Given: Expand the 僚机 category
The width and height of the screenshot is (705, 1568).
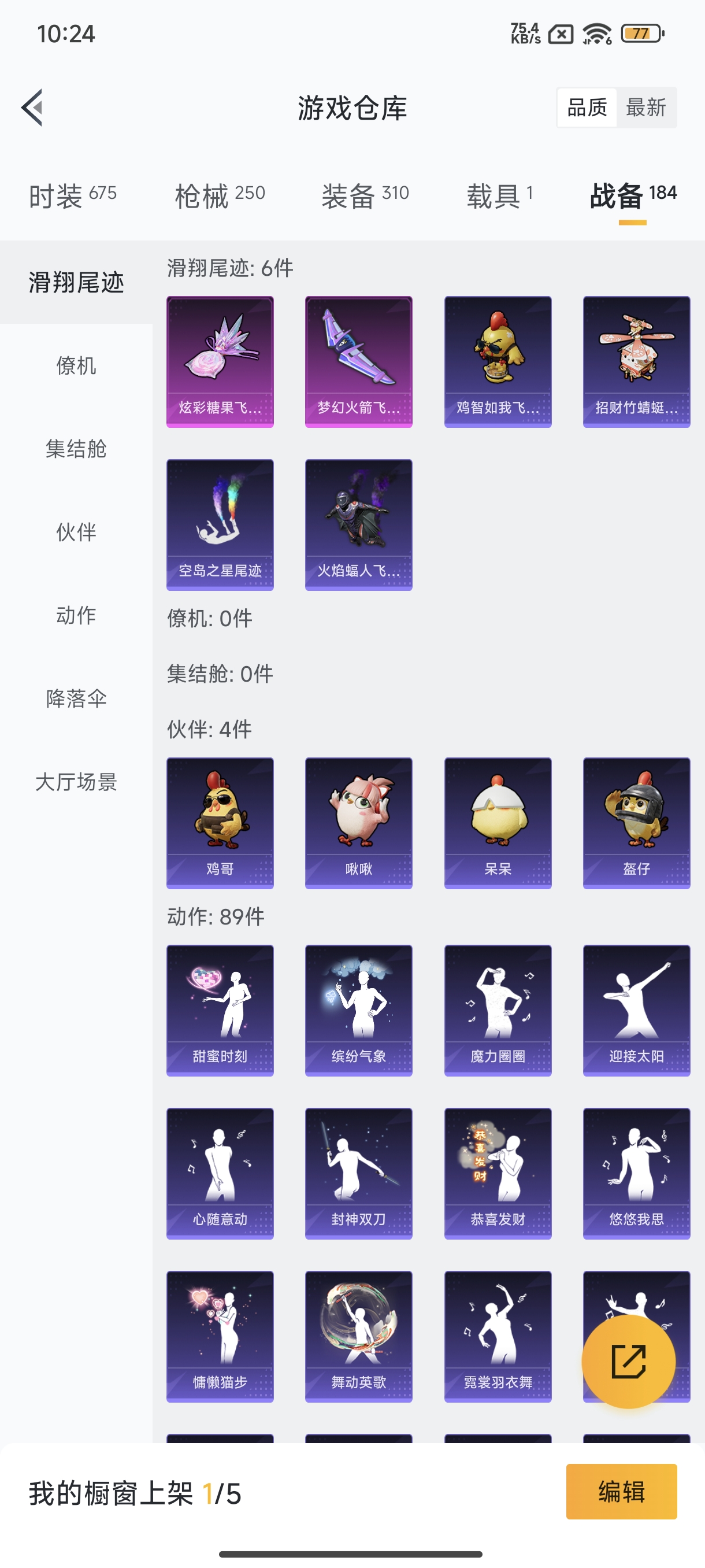Looking at the screenshot, I should 75,367.
